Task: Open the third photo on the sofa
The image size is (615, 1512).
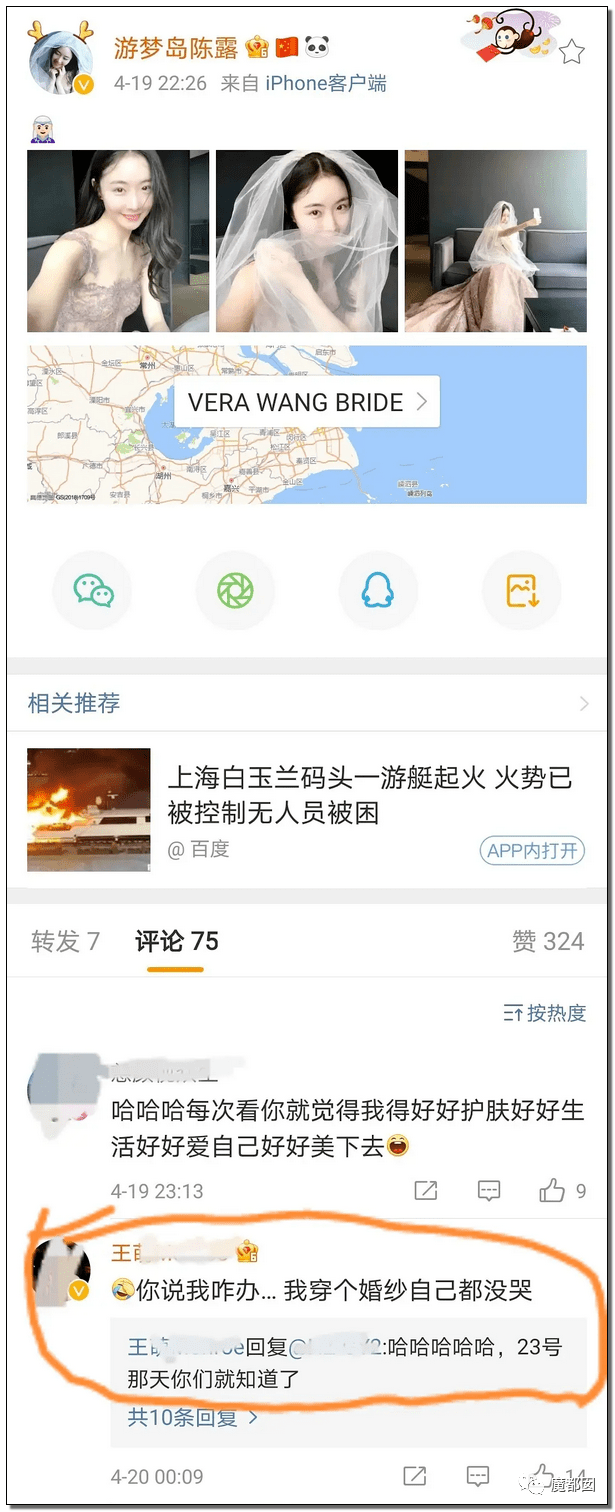Action: click(494, 241)
